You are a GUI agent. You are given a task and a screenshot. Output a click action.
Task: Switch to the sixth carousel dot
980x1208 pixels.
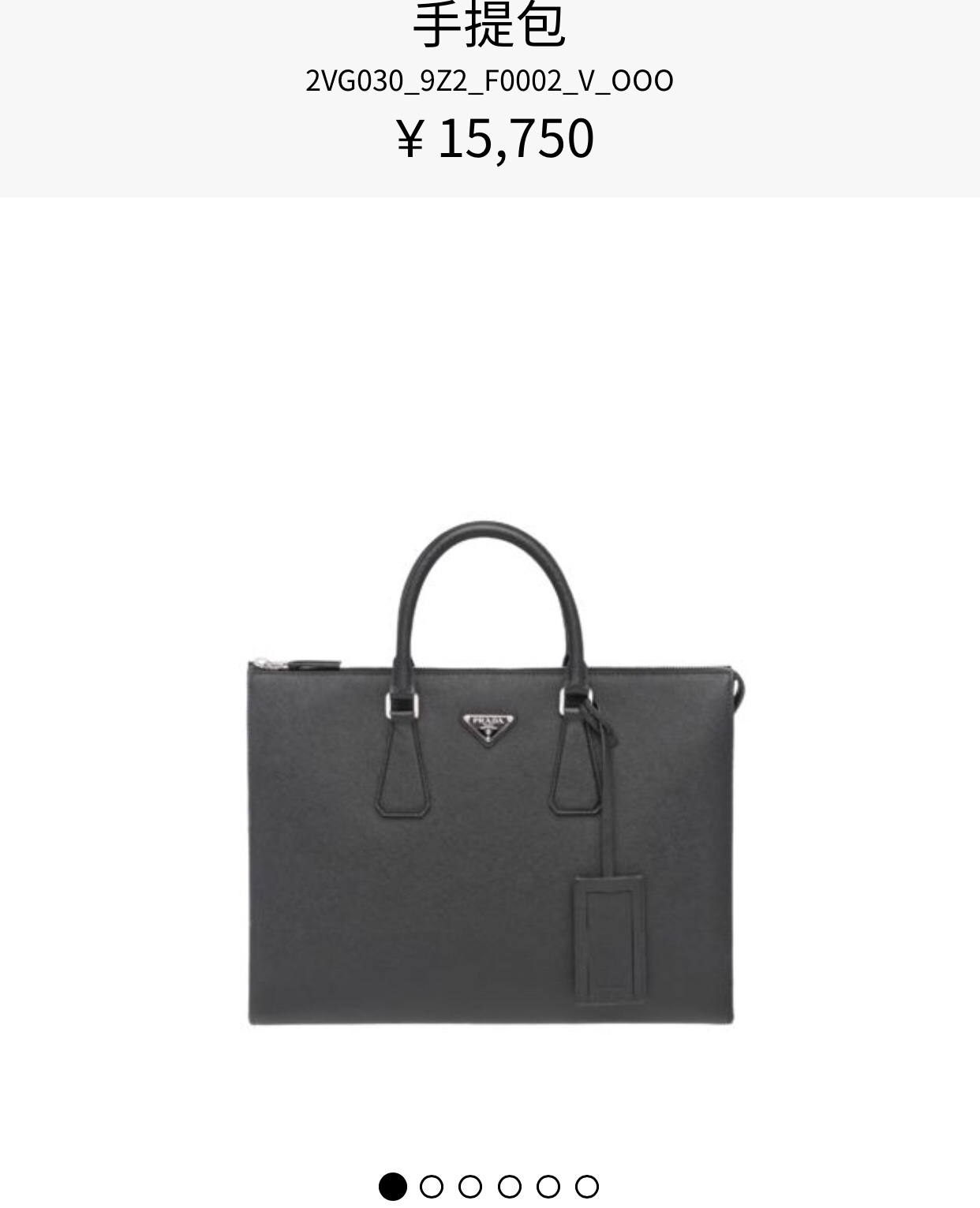(586, 1186)
